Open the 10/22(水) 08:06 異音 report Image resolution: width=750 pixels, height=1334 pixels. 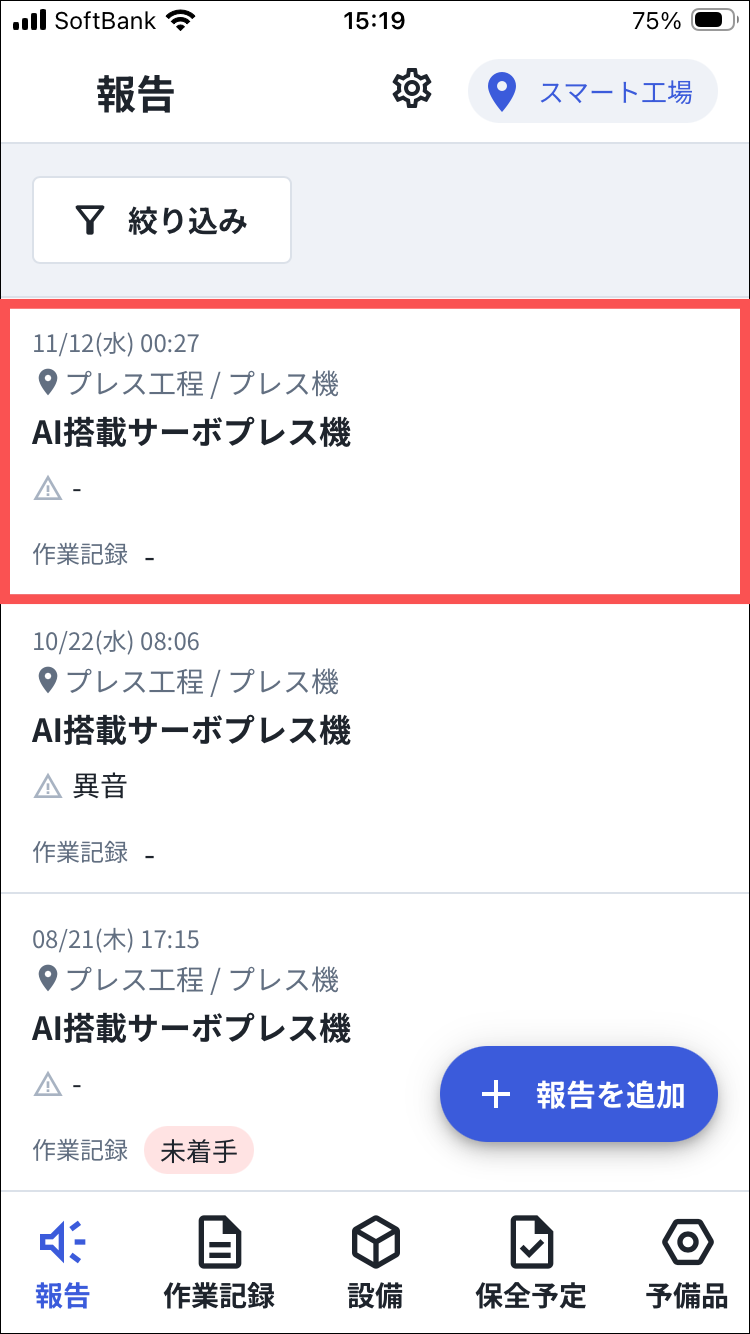click(x=375, y=746)
